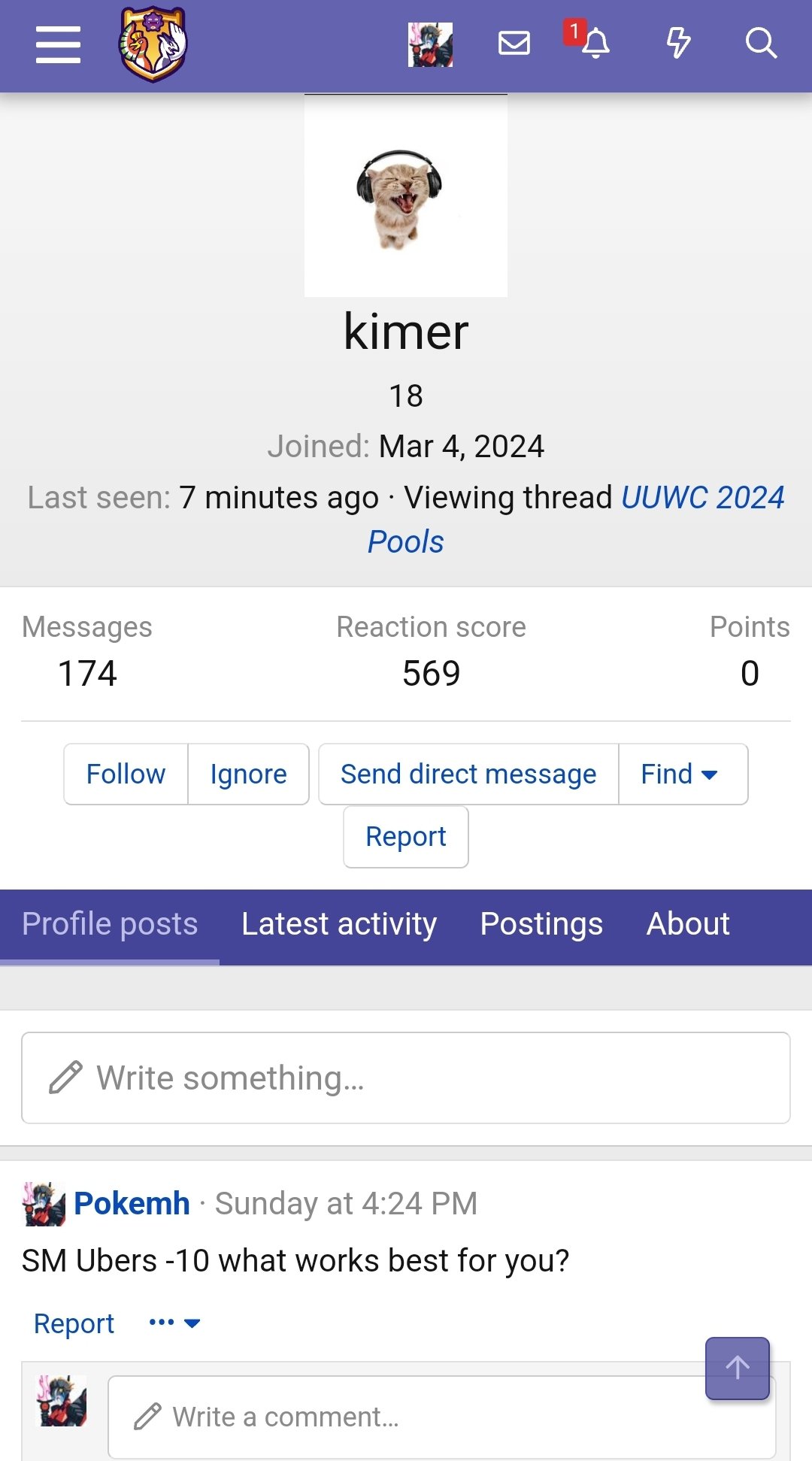Image resolution: width=812 pixels, height=1461 pixels.
Task: Open the hamburger navigation menu
Action: (x=58, y=44)
